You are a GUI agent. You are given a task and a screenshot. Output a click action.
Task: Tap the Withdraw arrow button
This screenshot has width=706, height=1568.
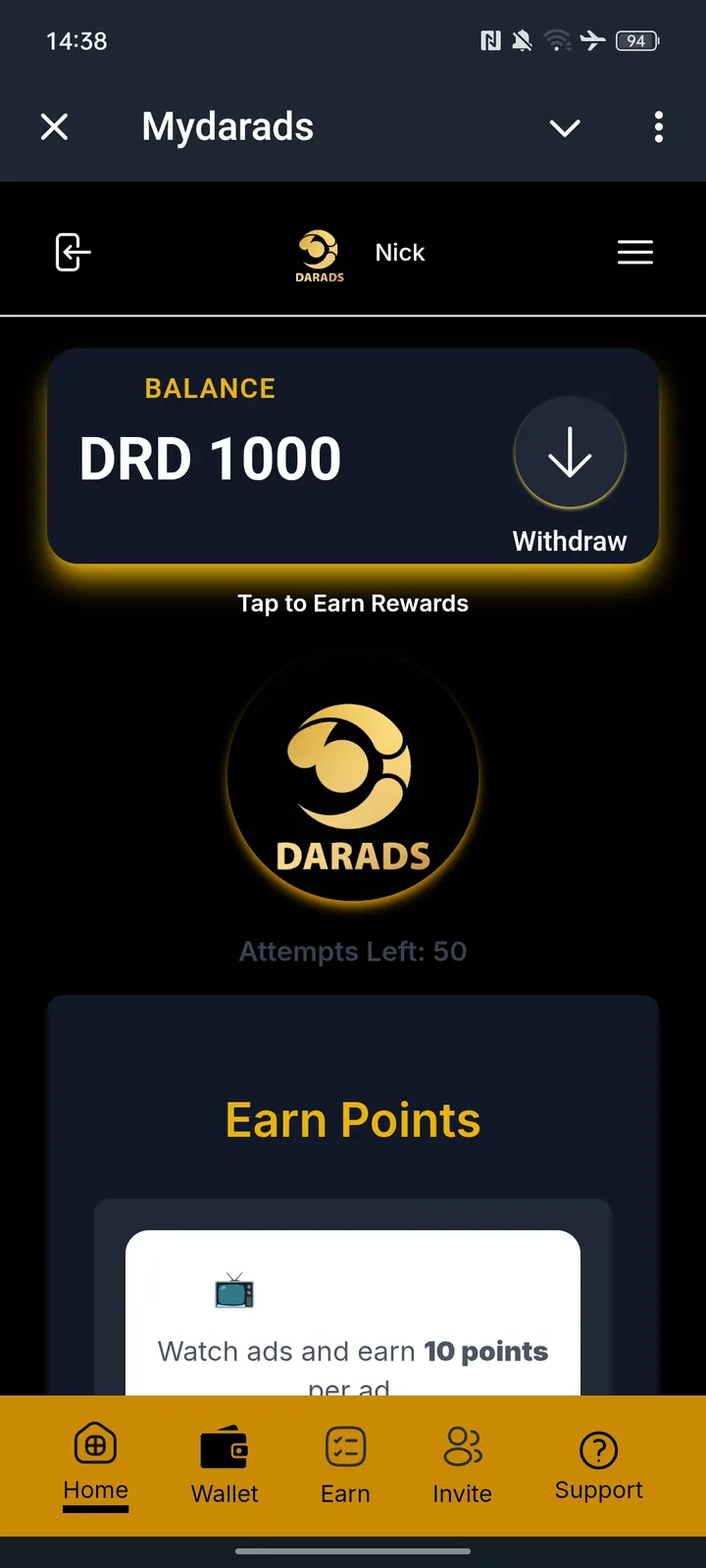(570, 454)
